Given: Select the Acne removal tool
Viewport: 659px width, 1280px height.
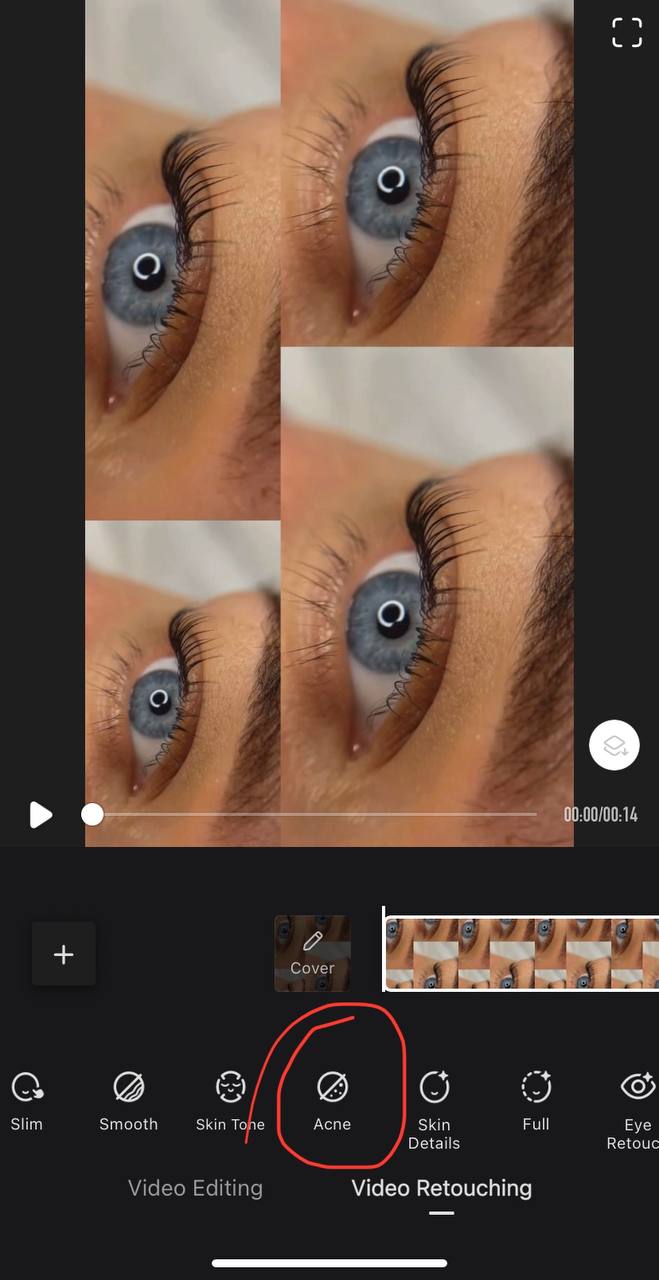Looking at the screenshot, I should tap(332, 1101).
